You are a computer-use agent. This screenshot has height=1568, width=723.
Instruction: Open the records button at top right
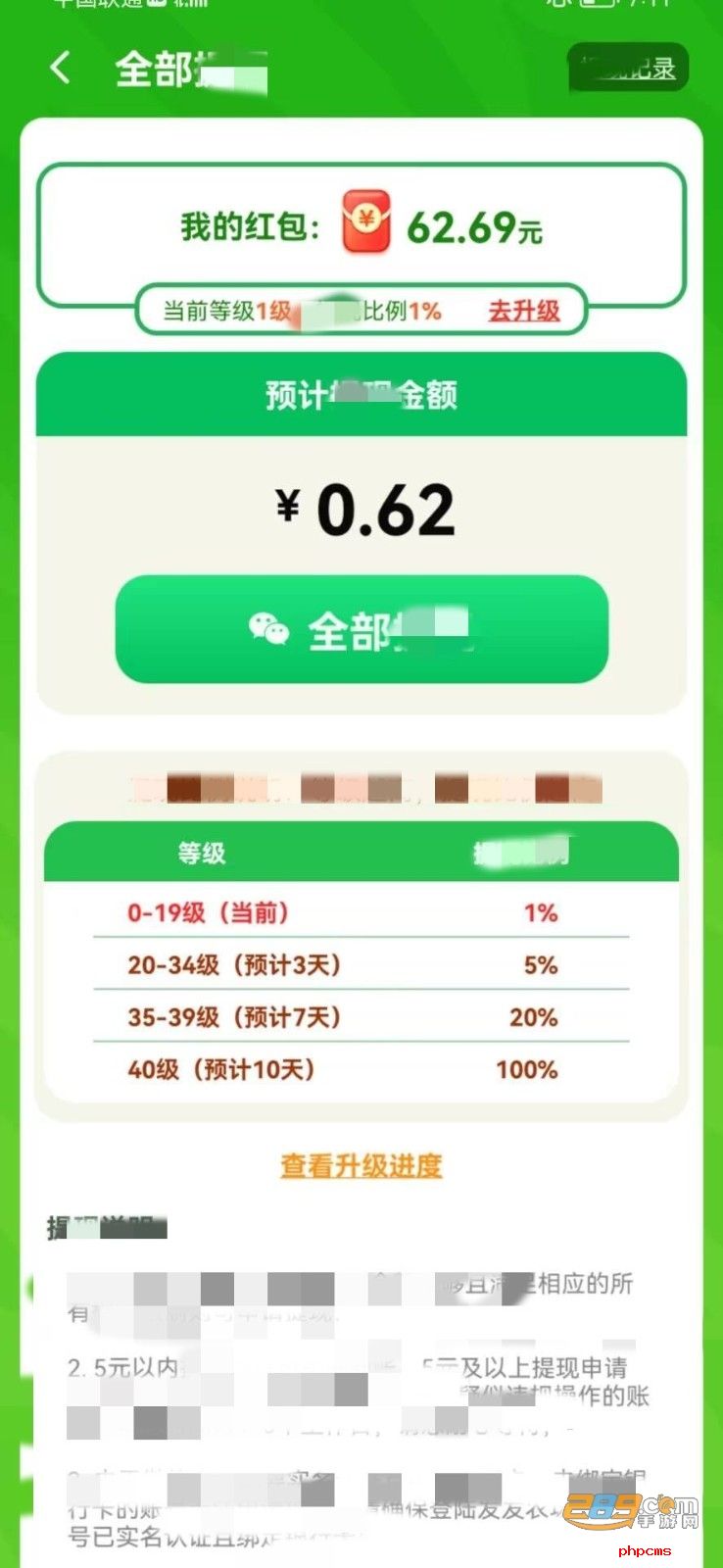(x=628, y=68)
